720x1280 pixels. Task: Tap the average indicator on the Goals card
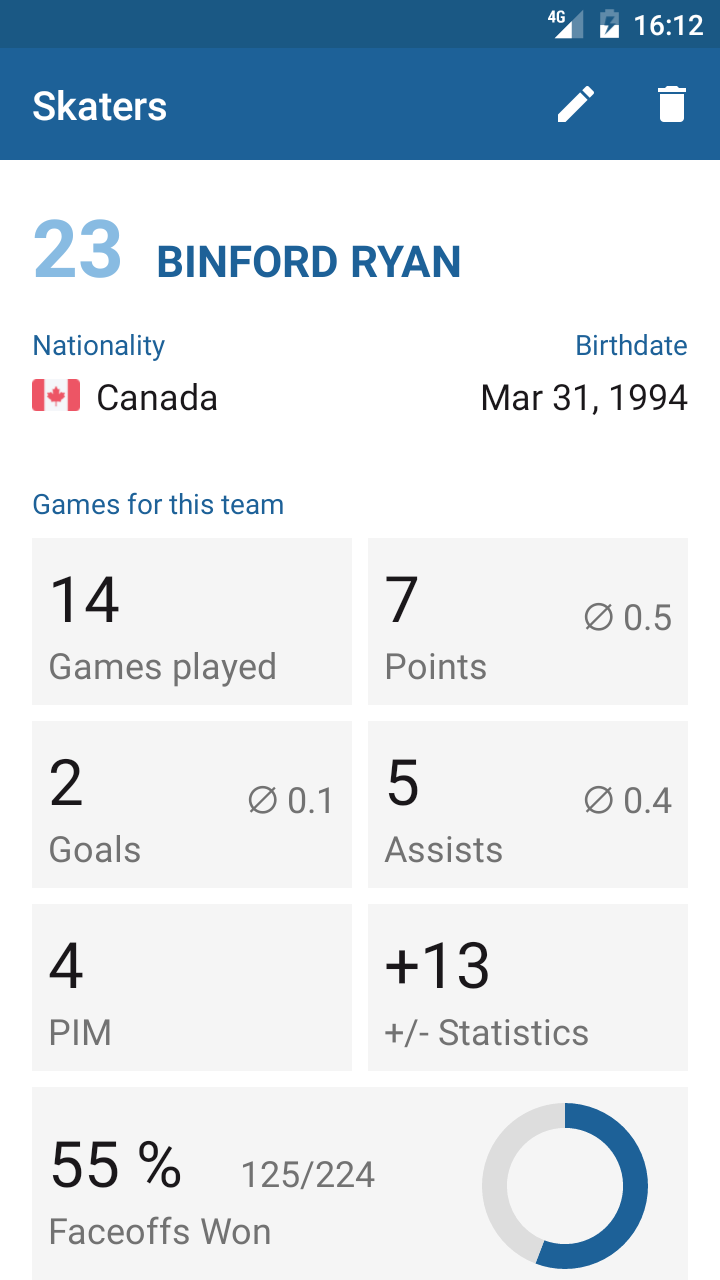[x=262, y=801]
